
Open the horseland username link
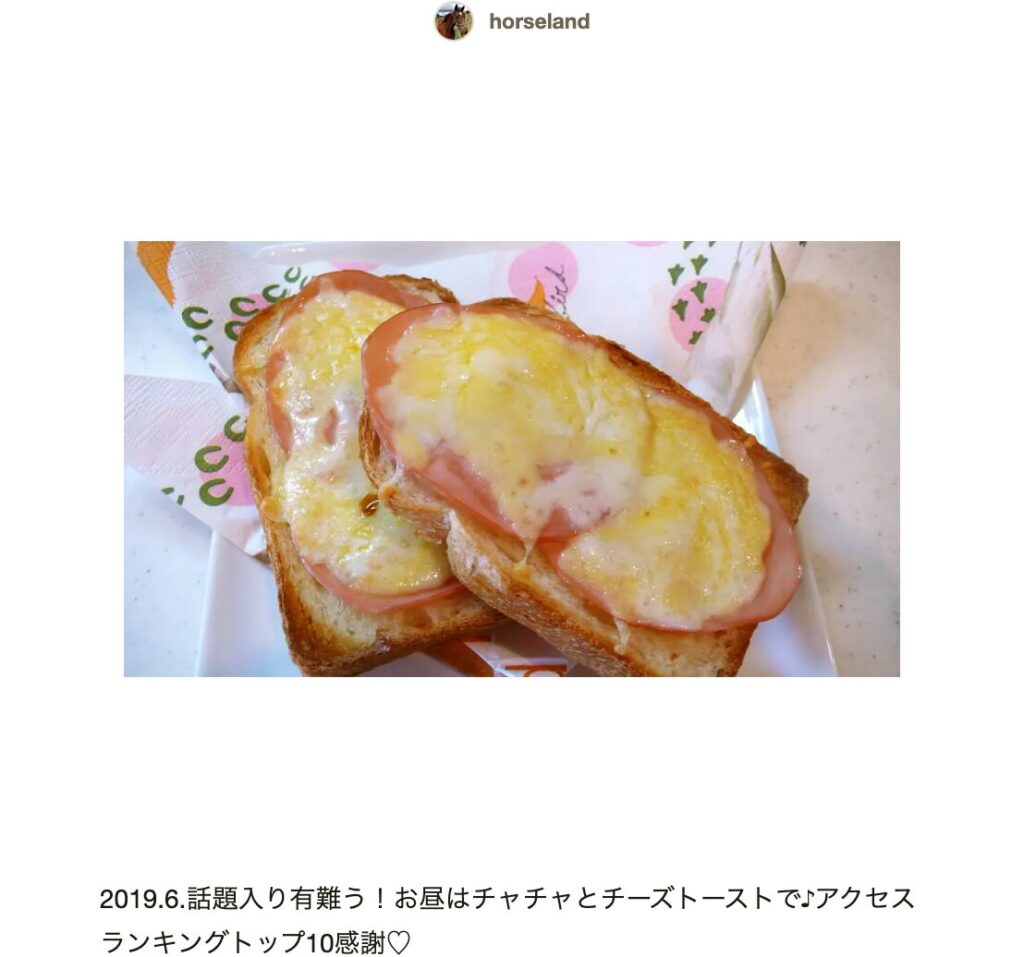click(539, 22)
